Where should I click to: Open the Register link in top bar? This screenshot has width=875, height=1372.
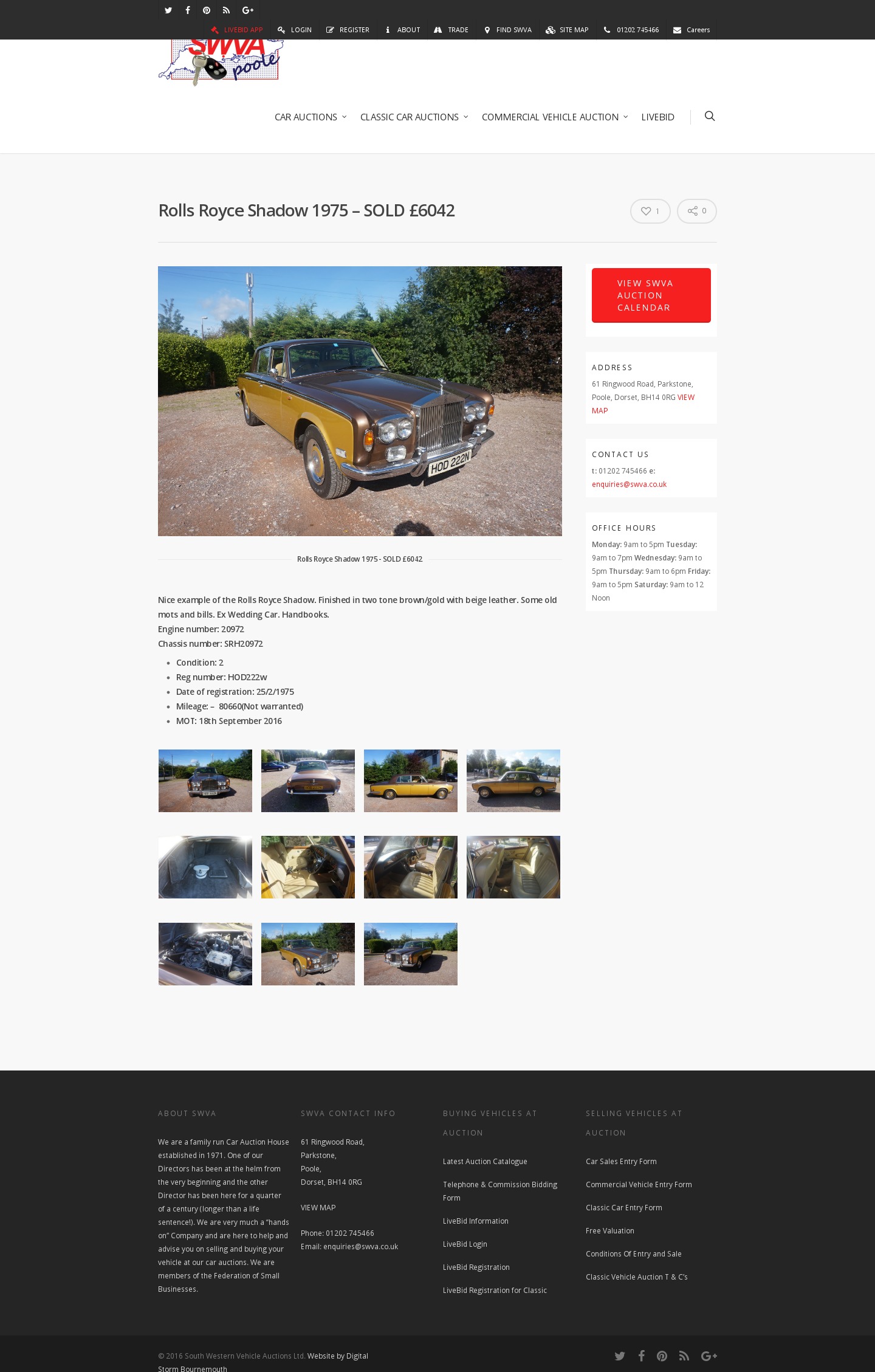(x=348, y=30)
